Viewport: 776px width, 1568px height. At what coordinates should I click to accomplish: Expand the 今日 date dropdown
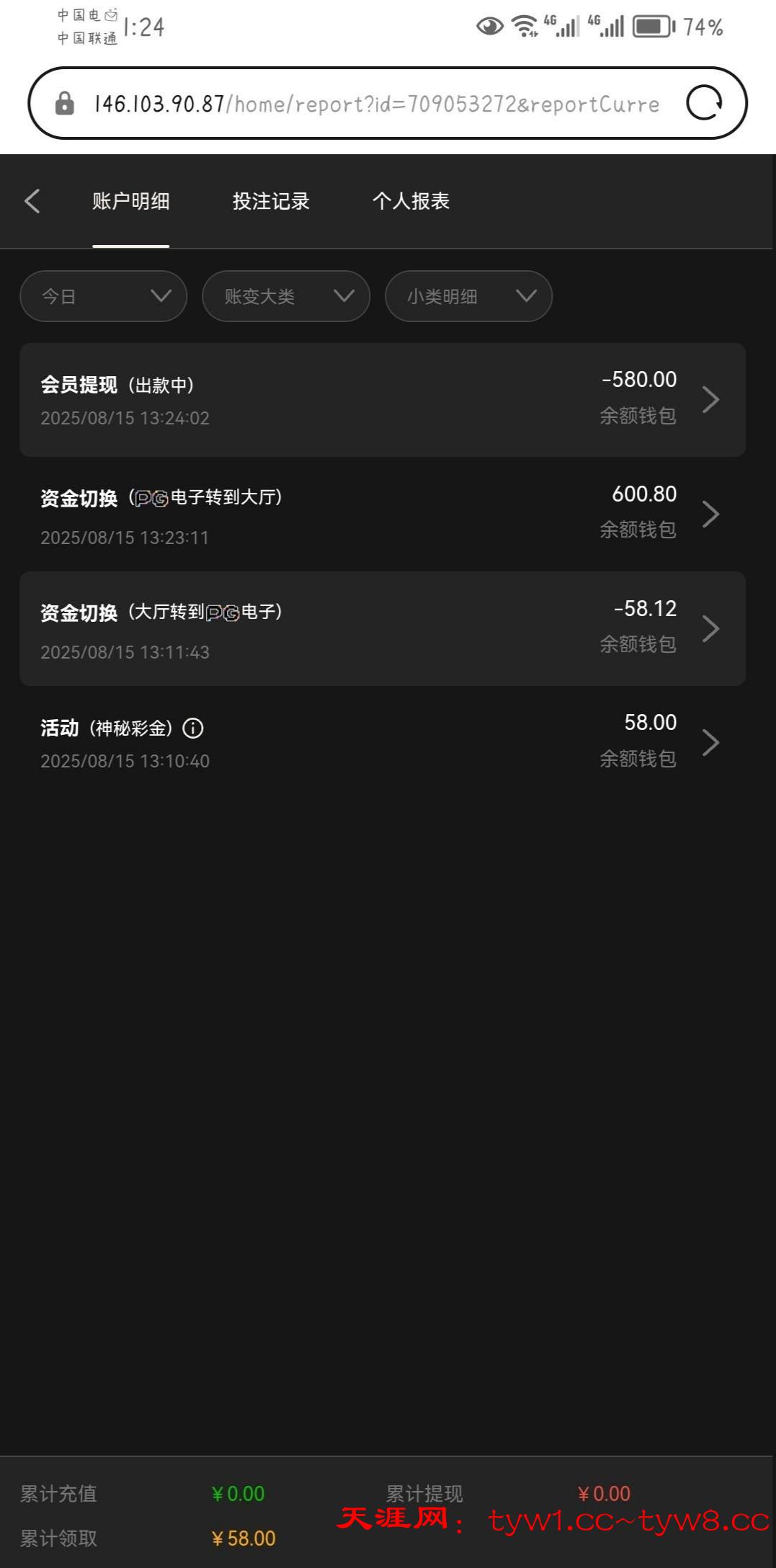104,296
